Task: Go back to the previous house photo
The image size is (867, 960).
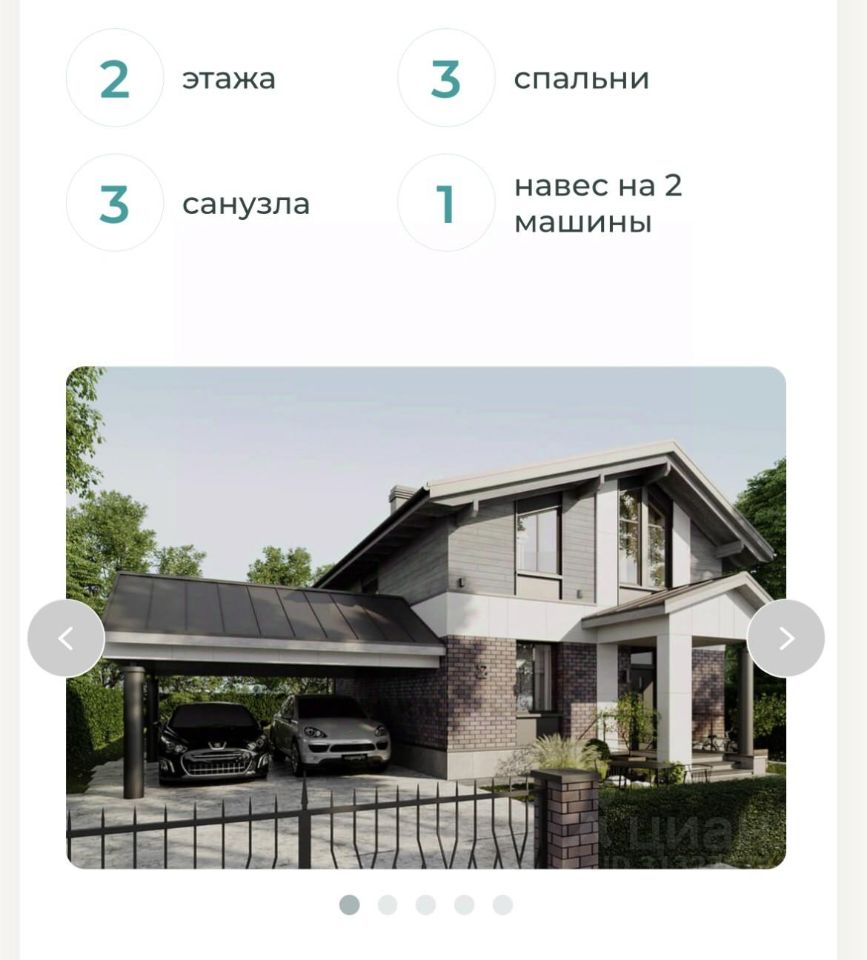Action: tap(66, 638)
